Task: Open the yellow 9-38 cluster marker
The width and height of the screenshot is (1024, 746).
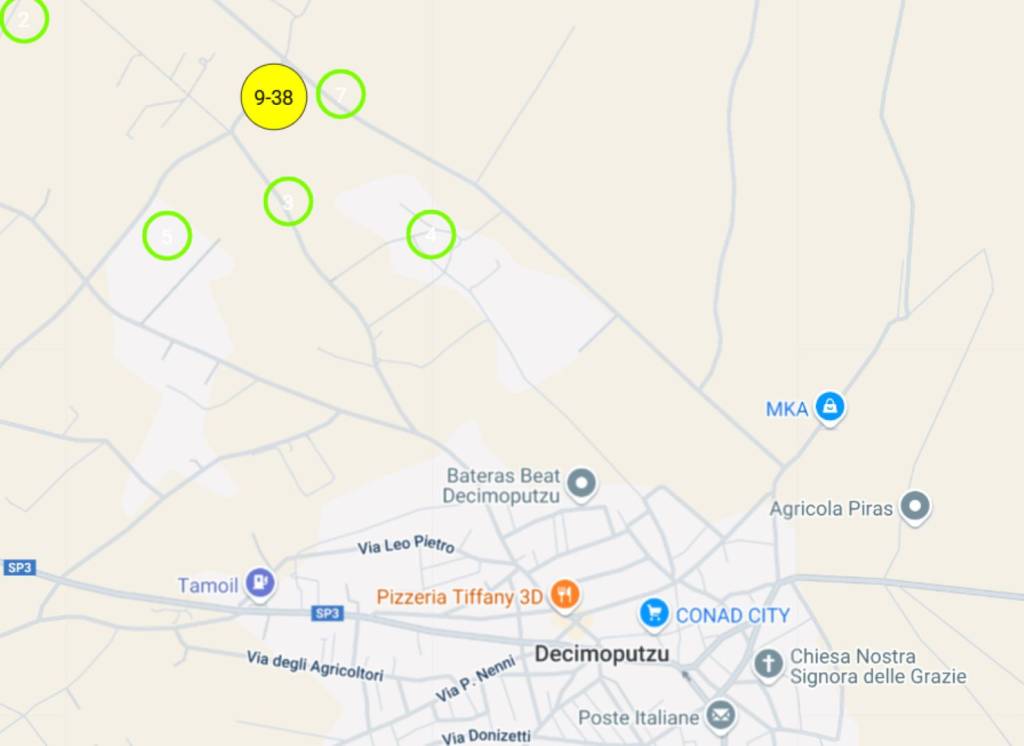Action: pyautogui.click(x=273, y=97)
